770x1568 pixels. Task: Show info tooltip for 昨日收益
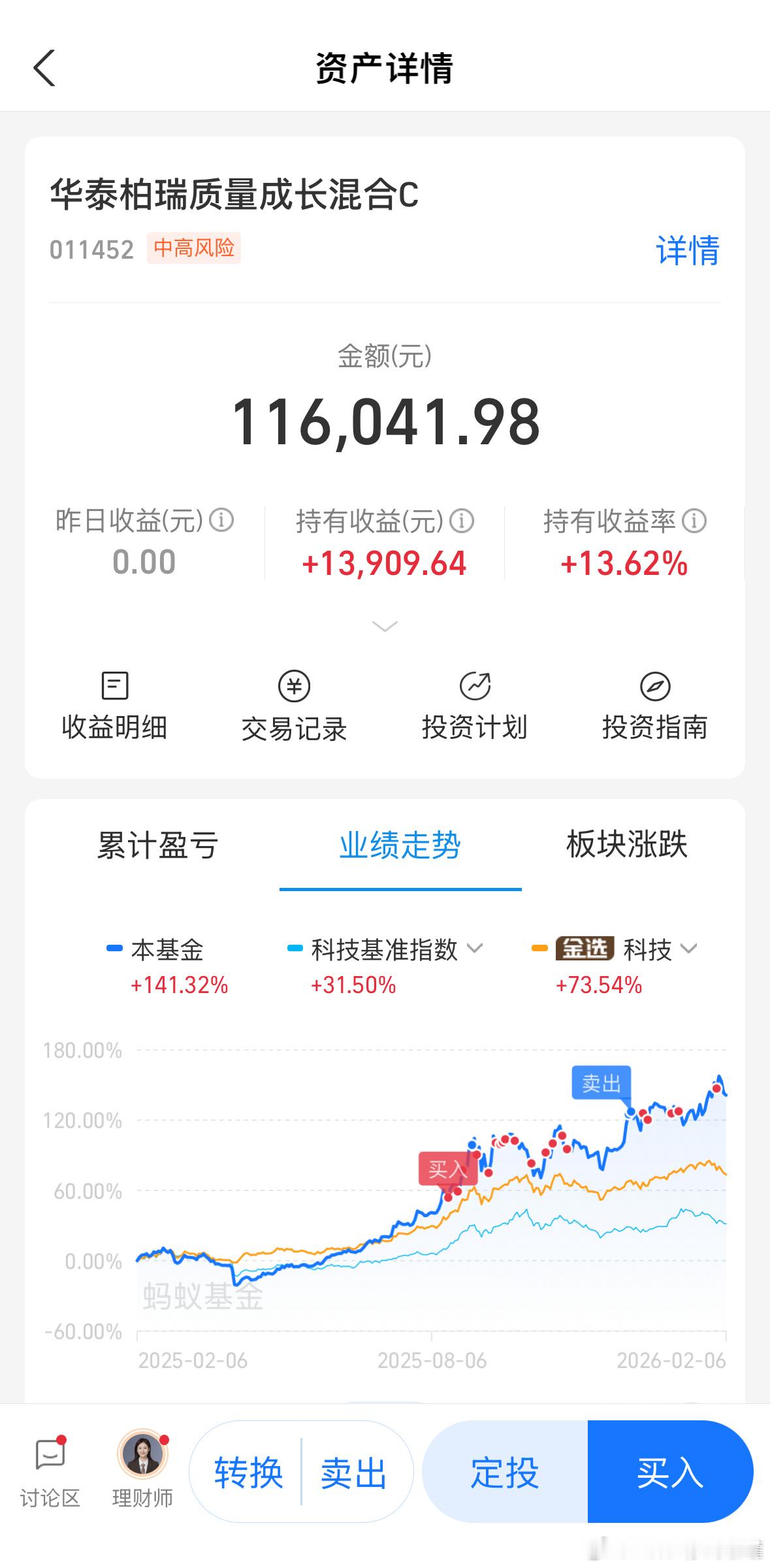(222, 519)
